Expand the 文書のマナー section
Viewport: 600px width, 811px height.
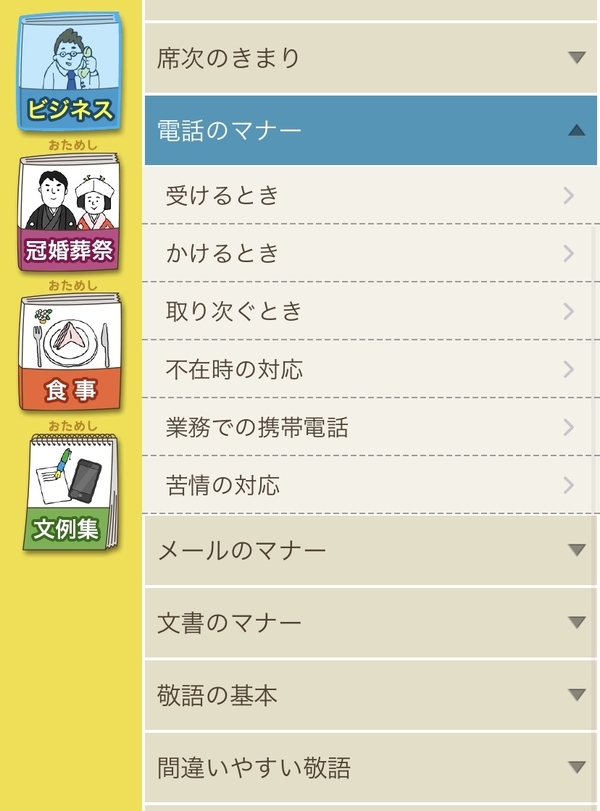[370, 623]
